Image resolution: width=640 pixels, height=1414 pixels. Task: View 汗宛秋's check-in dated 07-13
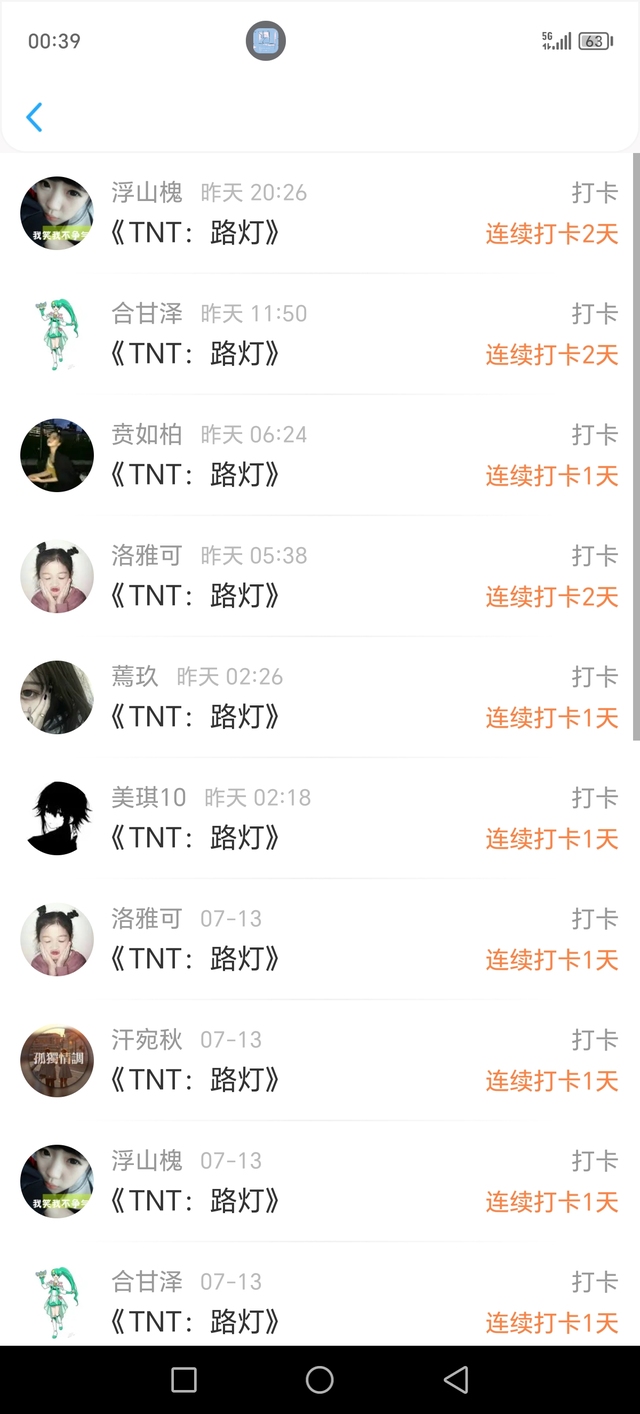click(x=320, y=1060)
